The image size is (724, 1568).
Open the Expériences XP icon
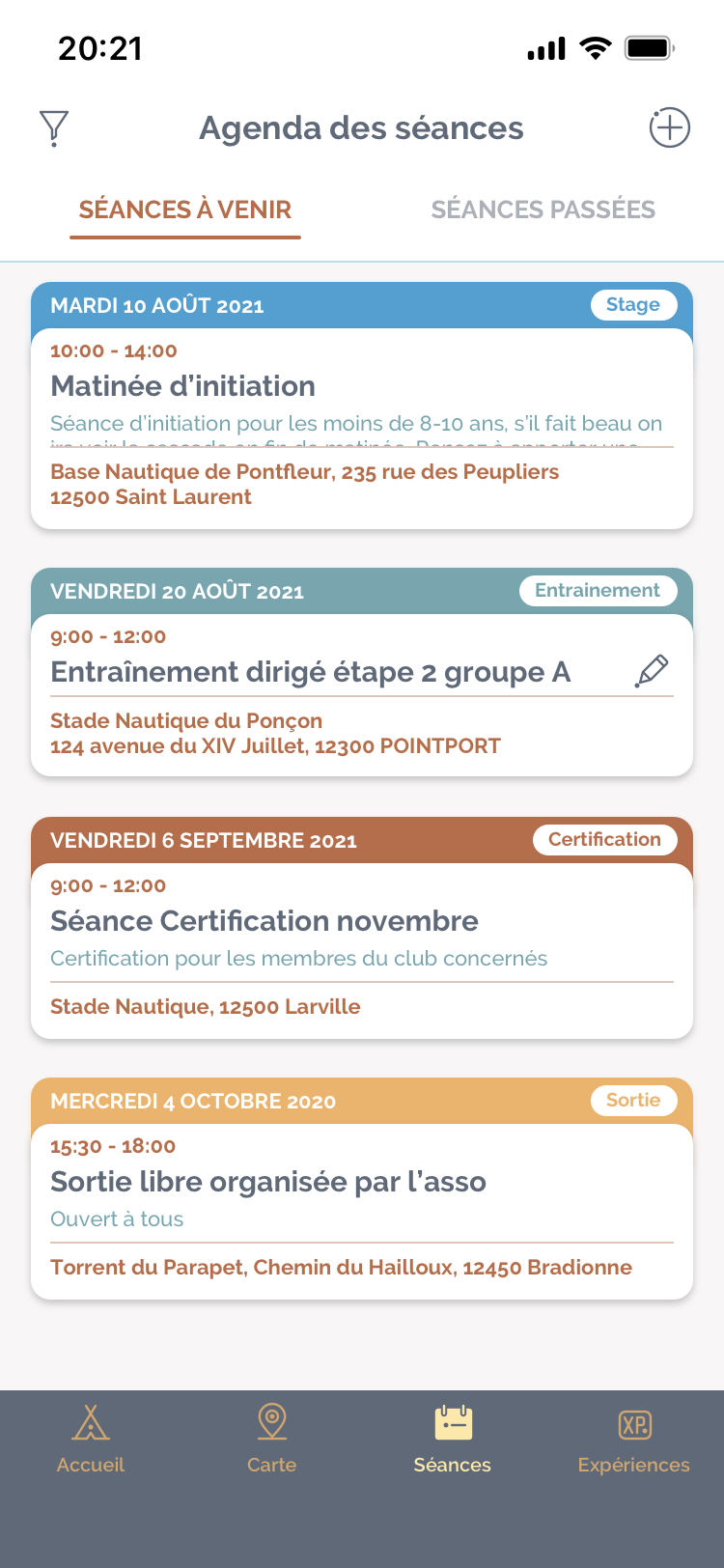tap(633, 1424)
